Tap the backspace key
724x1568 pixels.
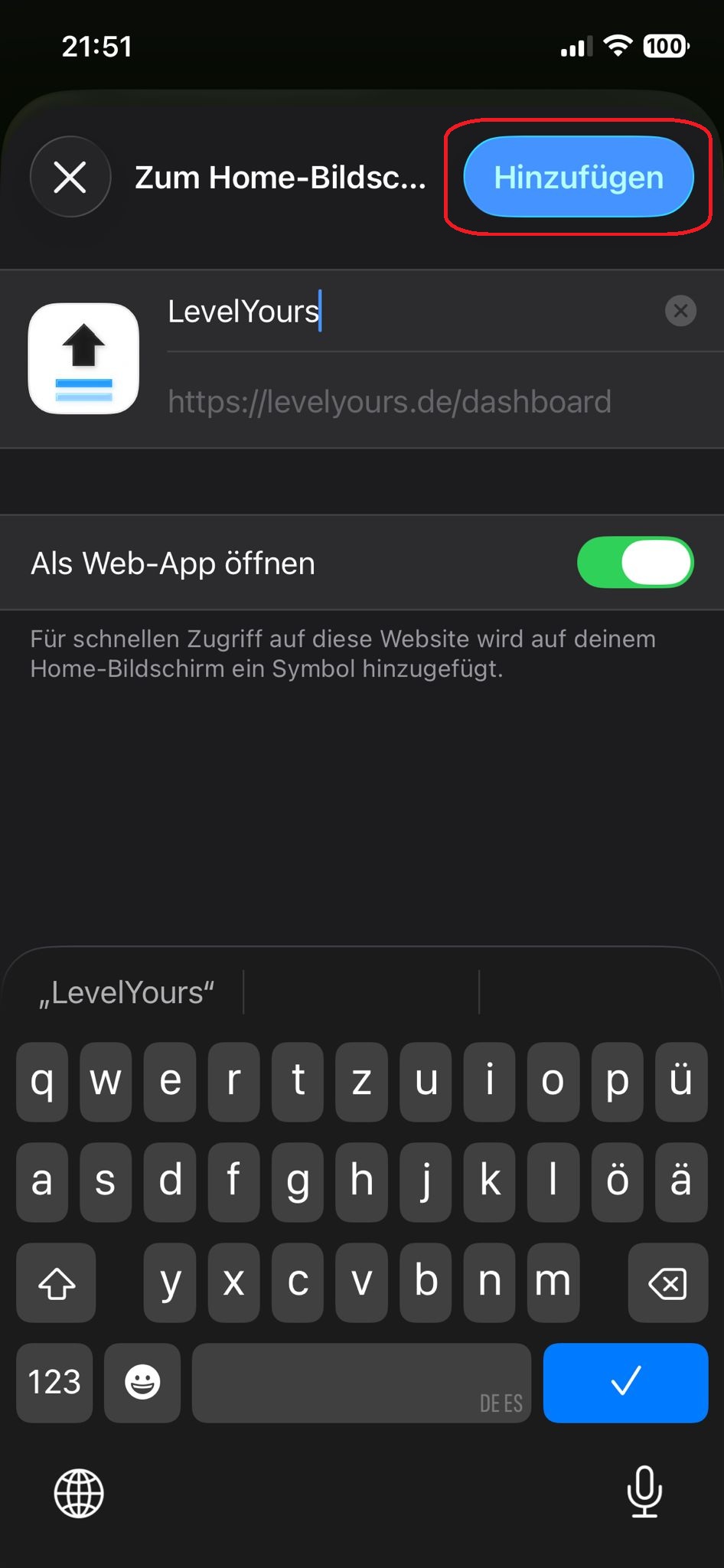[667, 1282]
